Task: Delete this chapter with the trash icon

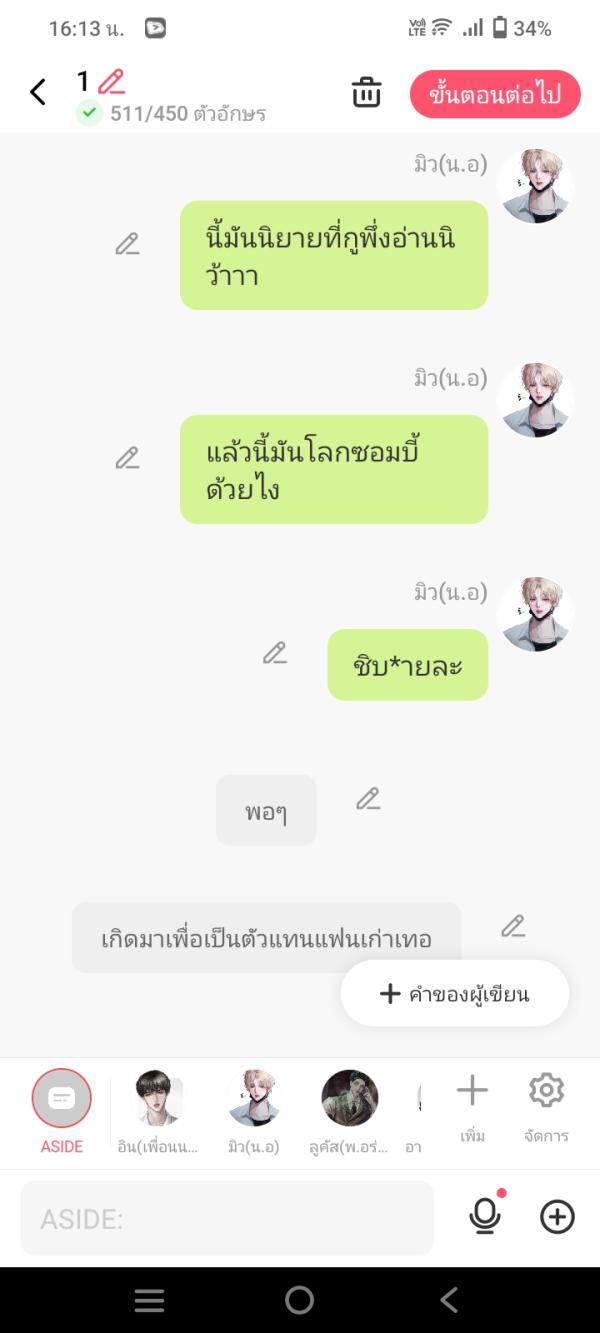Action: (367, 93)
